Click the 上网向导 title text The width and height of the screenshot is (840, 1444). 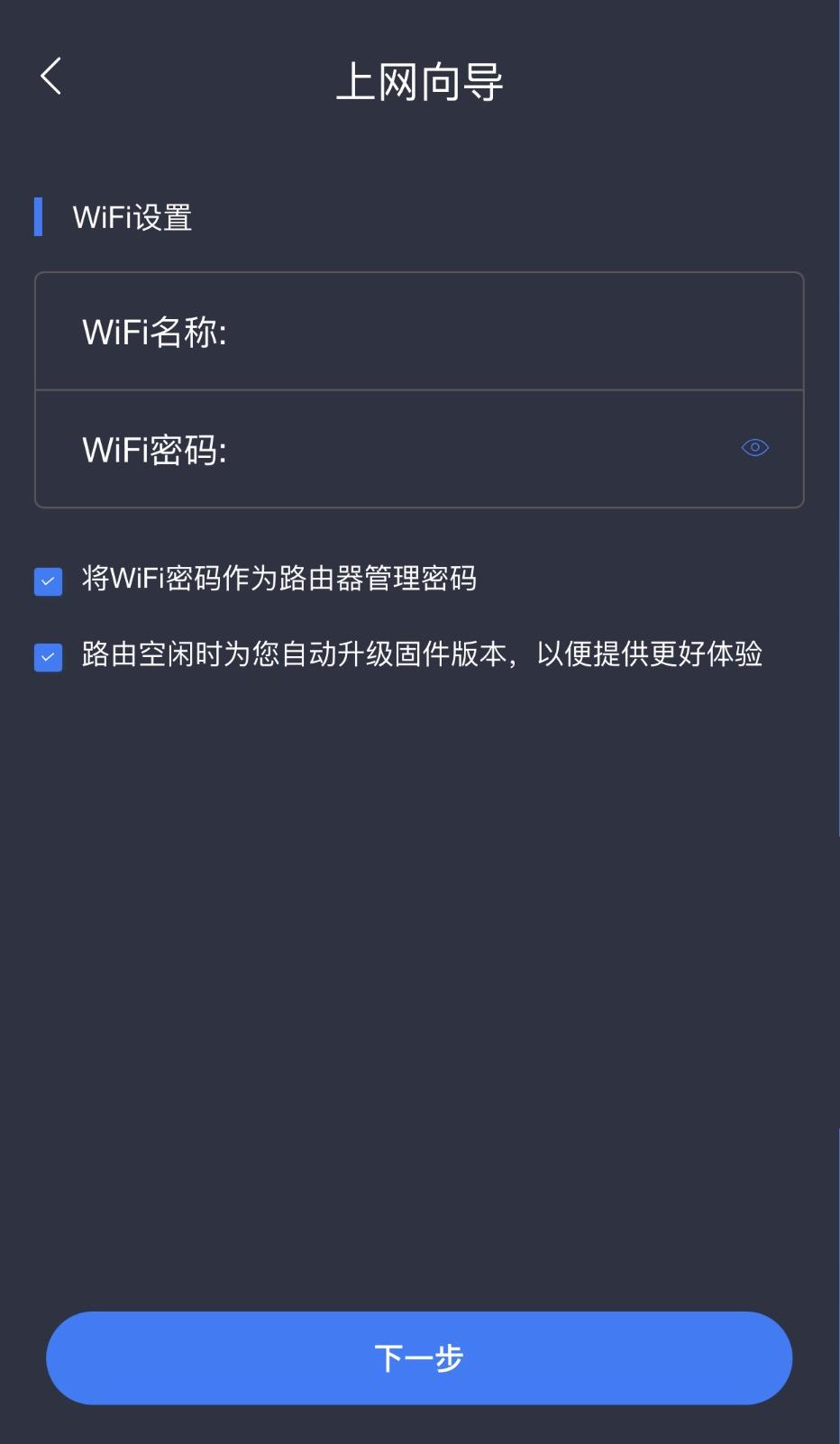tap(420, 80)
